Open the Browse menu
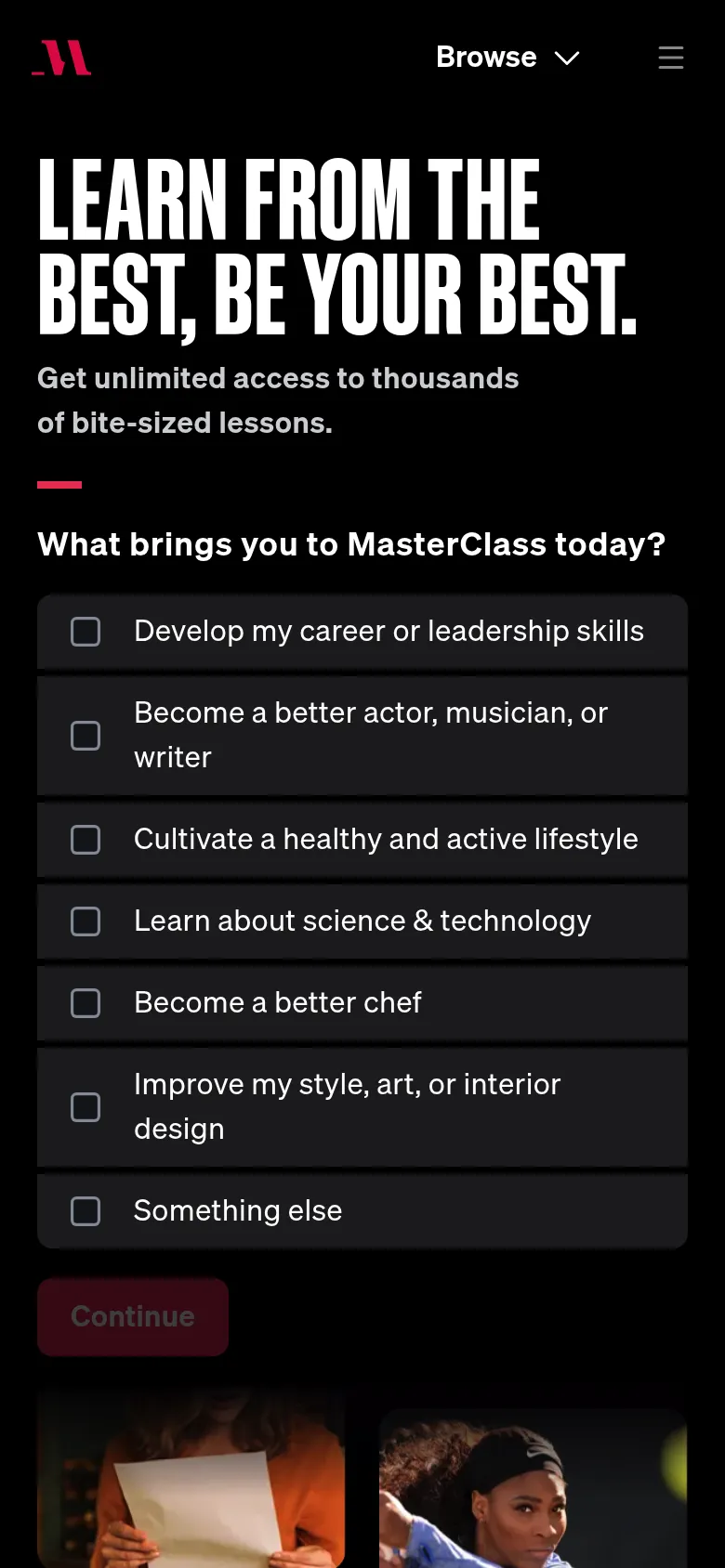The height and width of the screenshot is (1568, 725). point(487,58)
